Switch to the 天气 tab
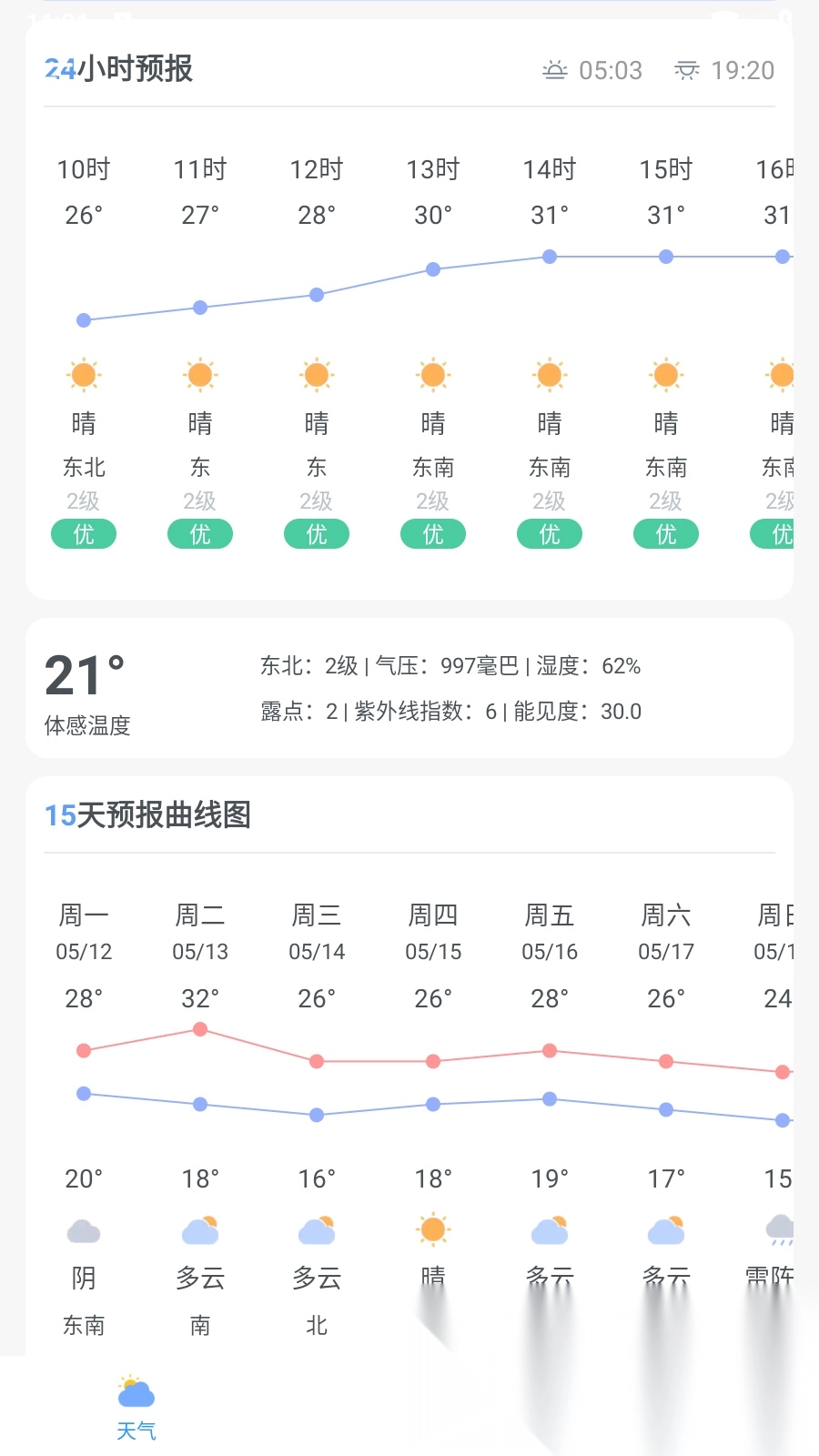819x1456 pixels. point(135,1401)
